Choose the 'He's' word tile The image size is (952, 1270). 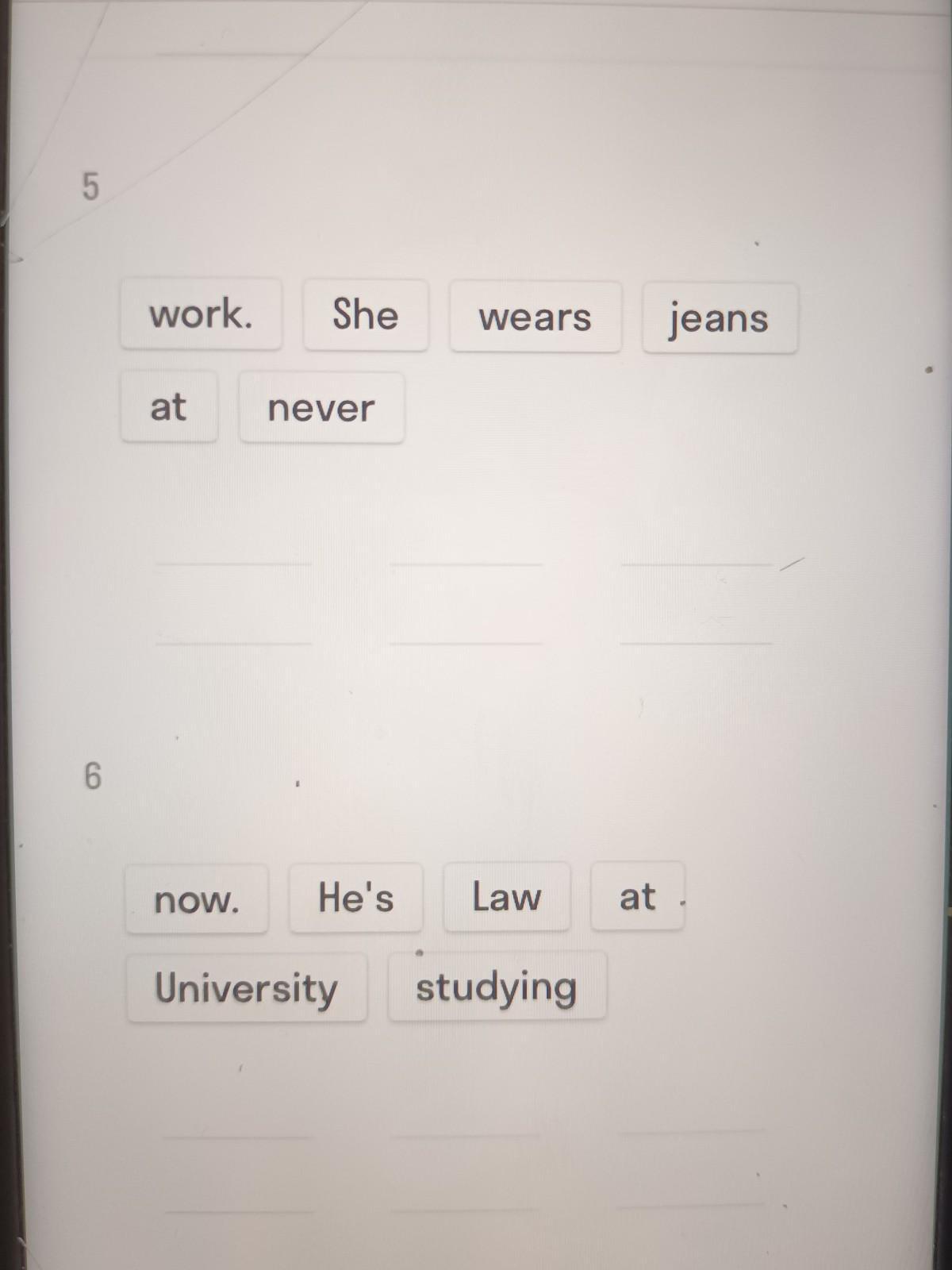coord(355,898)
